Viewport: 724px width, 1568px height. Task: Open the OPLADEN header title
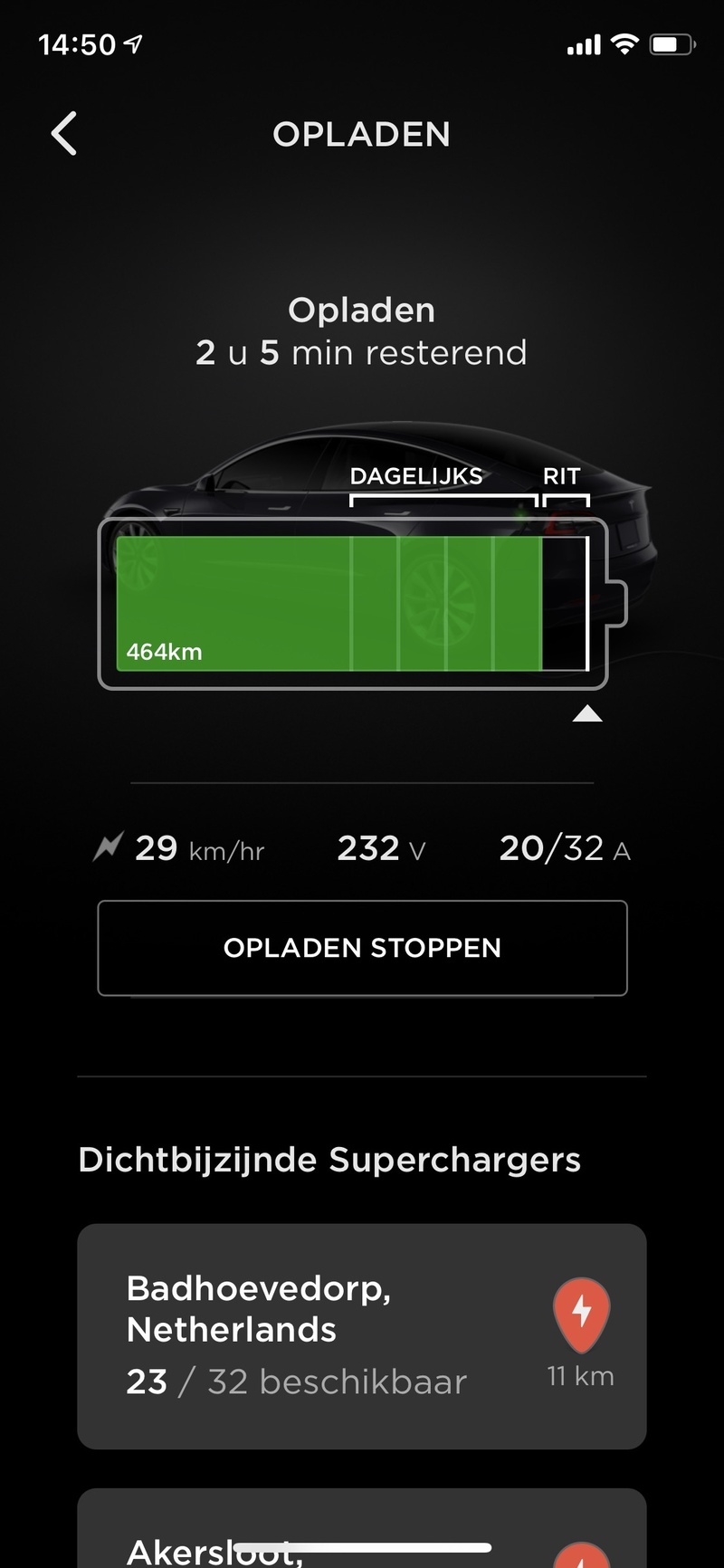click(x=361, y=133)
